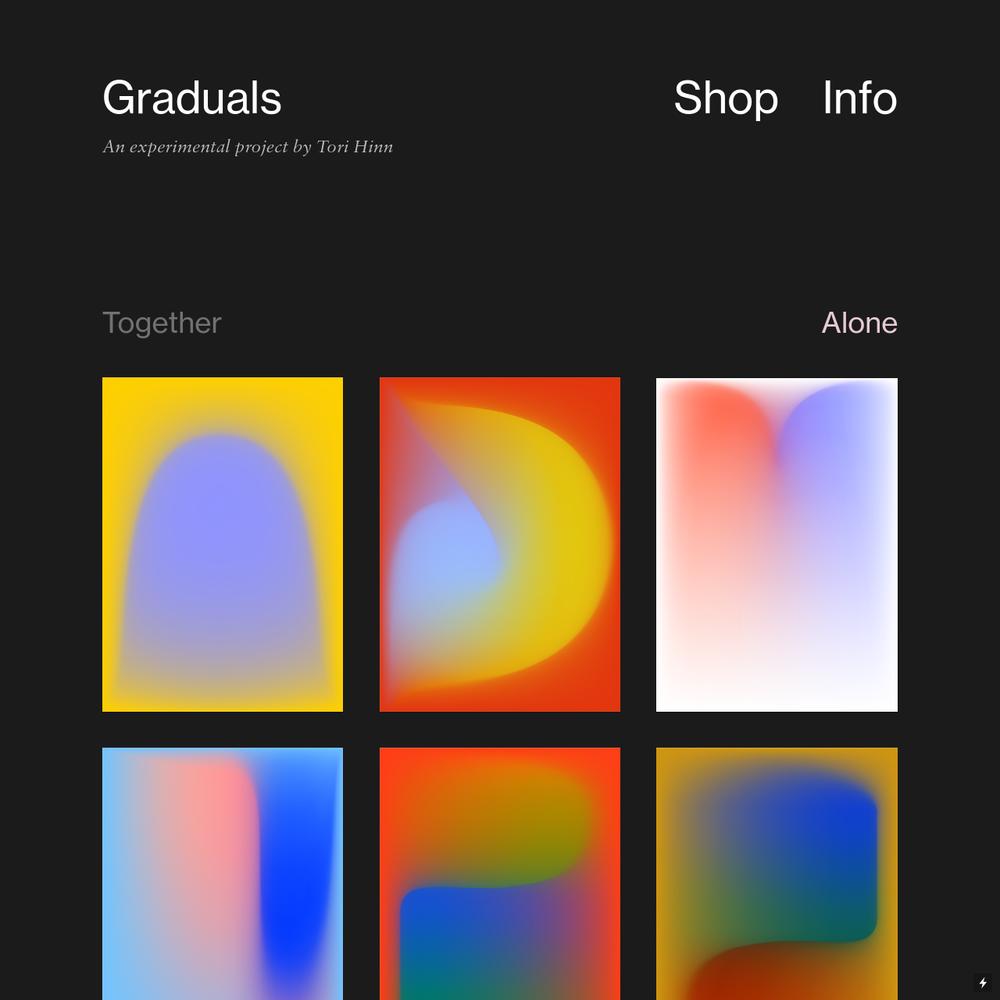Go to the Shop page
This screenshot has height=1000, width=1000.
click(x=725, y=98)
